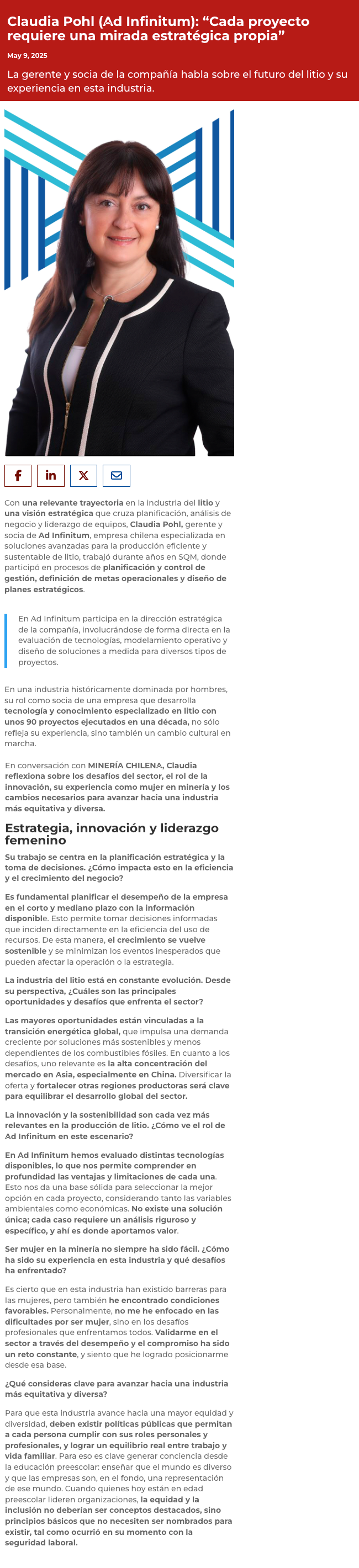
Task: Share the article on Facebook
Action: tap(18, 475)
